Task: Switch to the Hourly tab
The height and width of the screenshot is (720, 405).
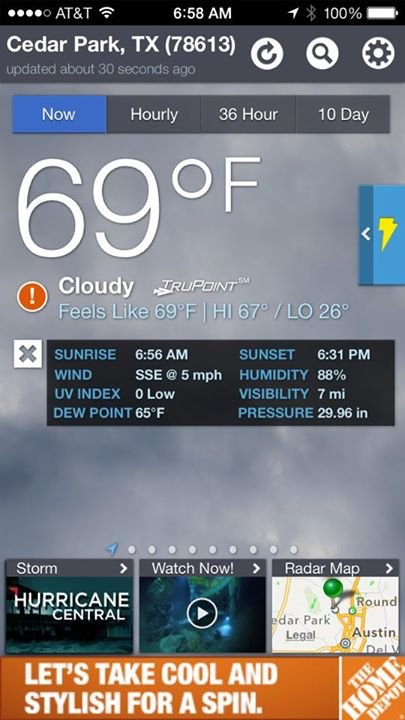Action: pyautogui.click(x=154, y=114)
